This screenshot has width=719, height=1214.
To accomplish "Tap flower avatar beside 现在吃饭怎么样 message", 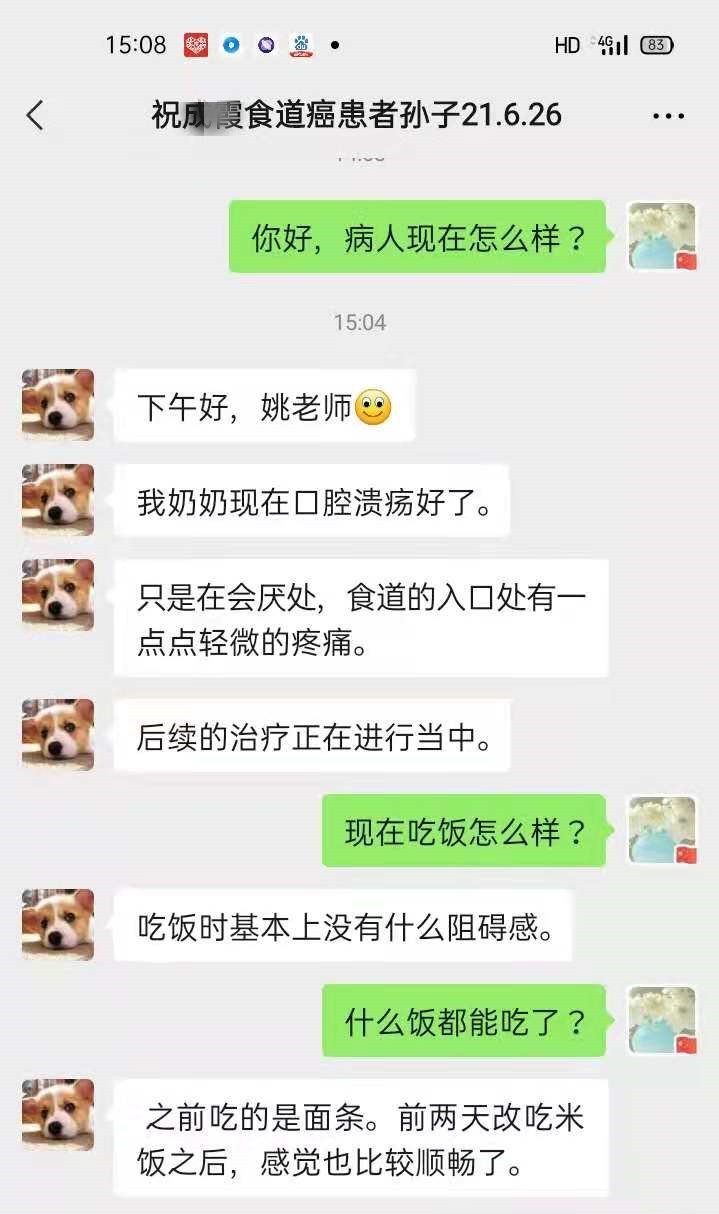I will coord(661,830).
